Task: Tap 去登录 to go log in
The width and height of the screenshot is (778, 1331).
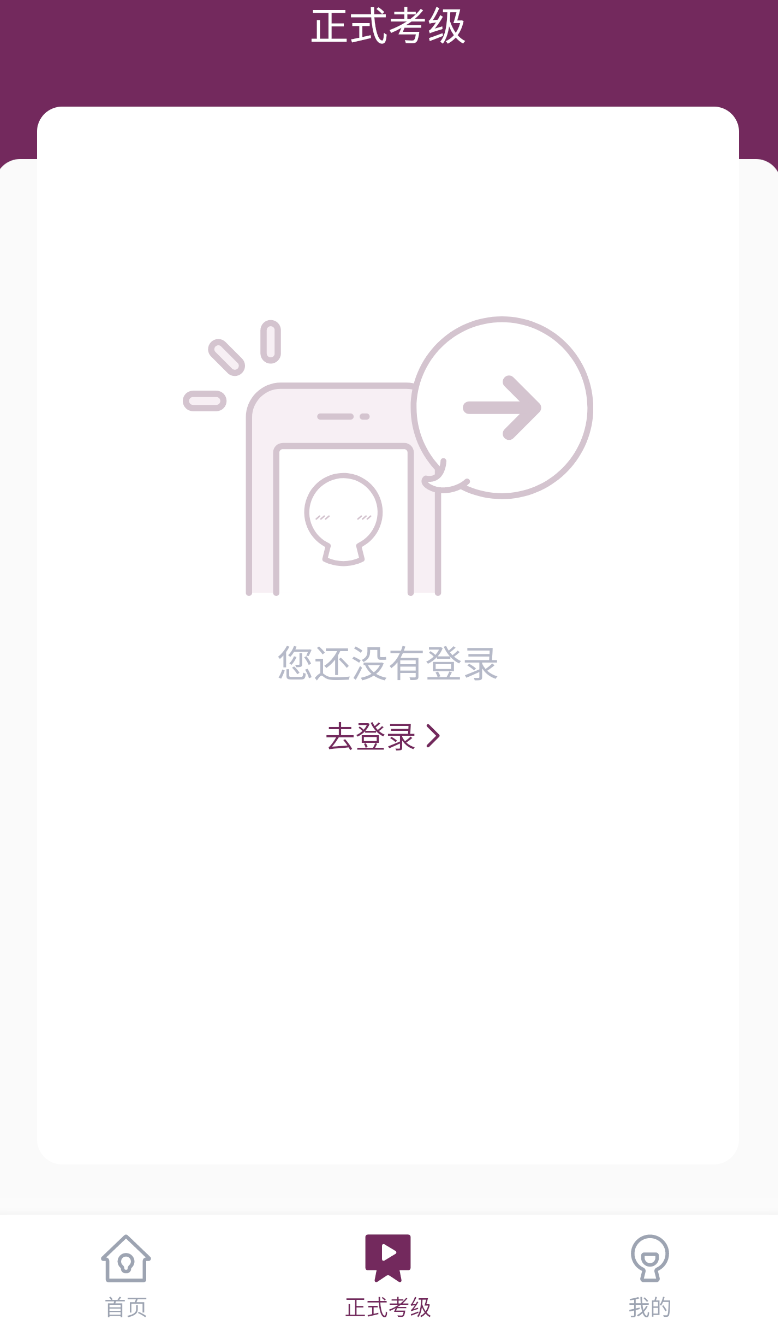Action: (383, 737)
